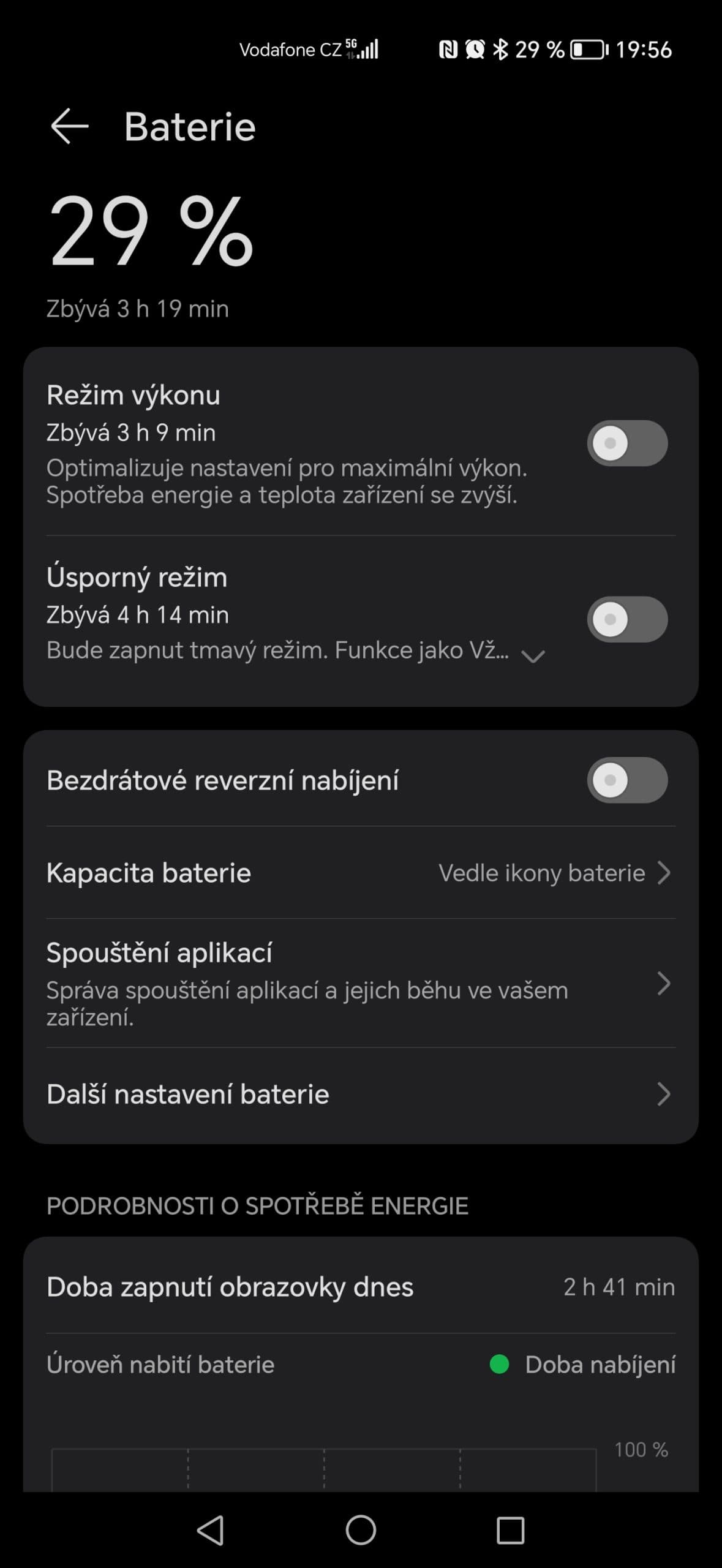Enable the Režim výkonu switch
Image resolution: width=722 pixels, height=1568 pixels.
pos(626,443)
